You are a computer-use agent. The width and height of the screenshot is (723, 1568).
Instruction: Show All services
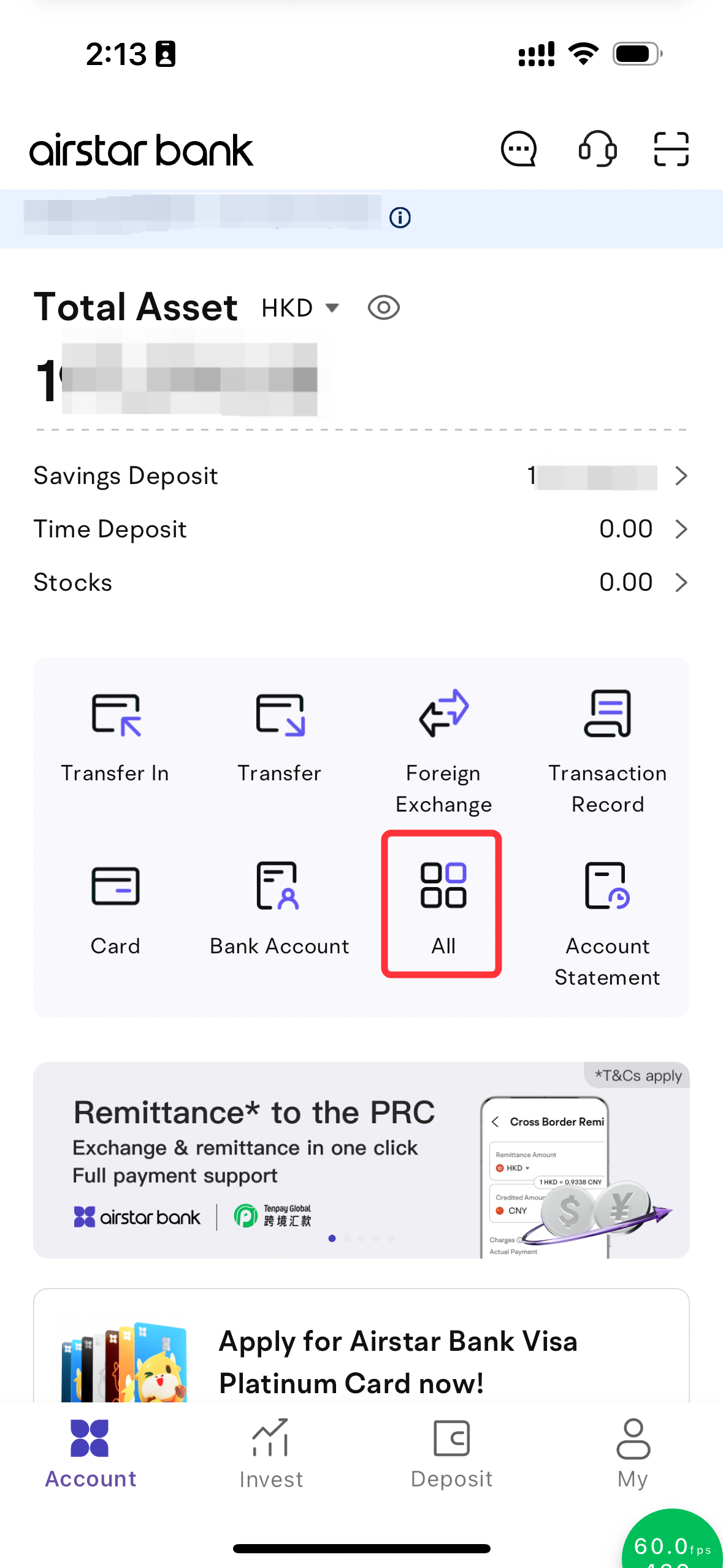click(442, 905)
